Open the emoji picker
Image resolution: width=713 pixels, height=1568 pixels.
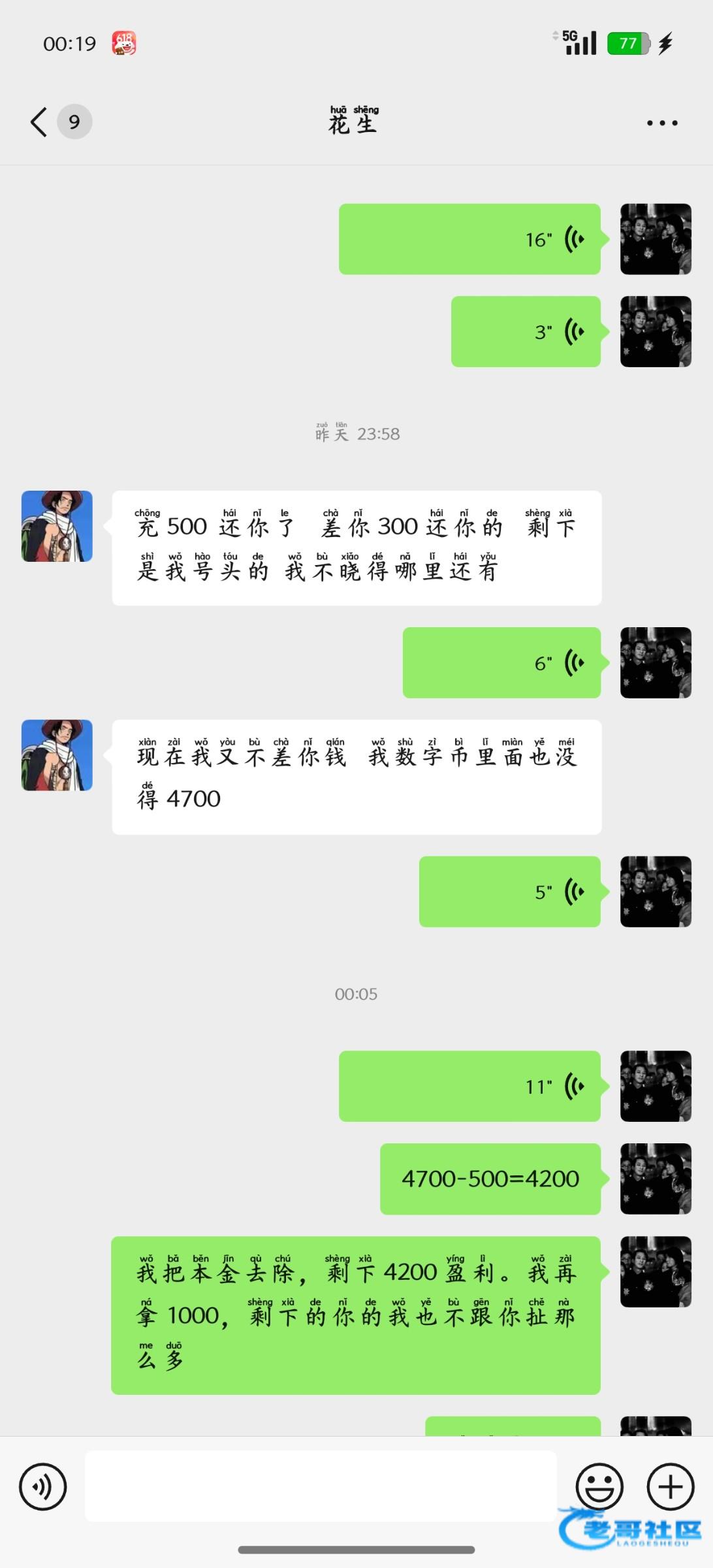[x=599, y=1487]
